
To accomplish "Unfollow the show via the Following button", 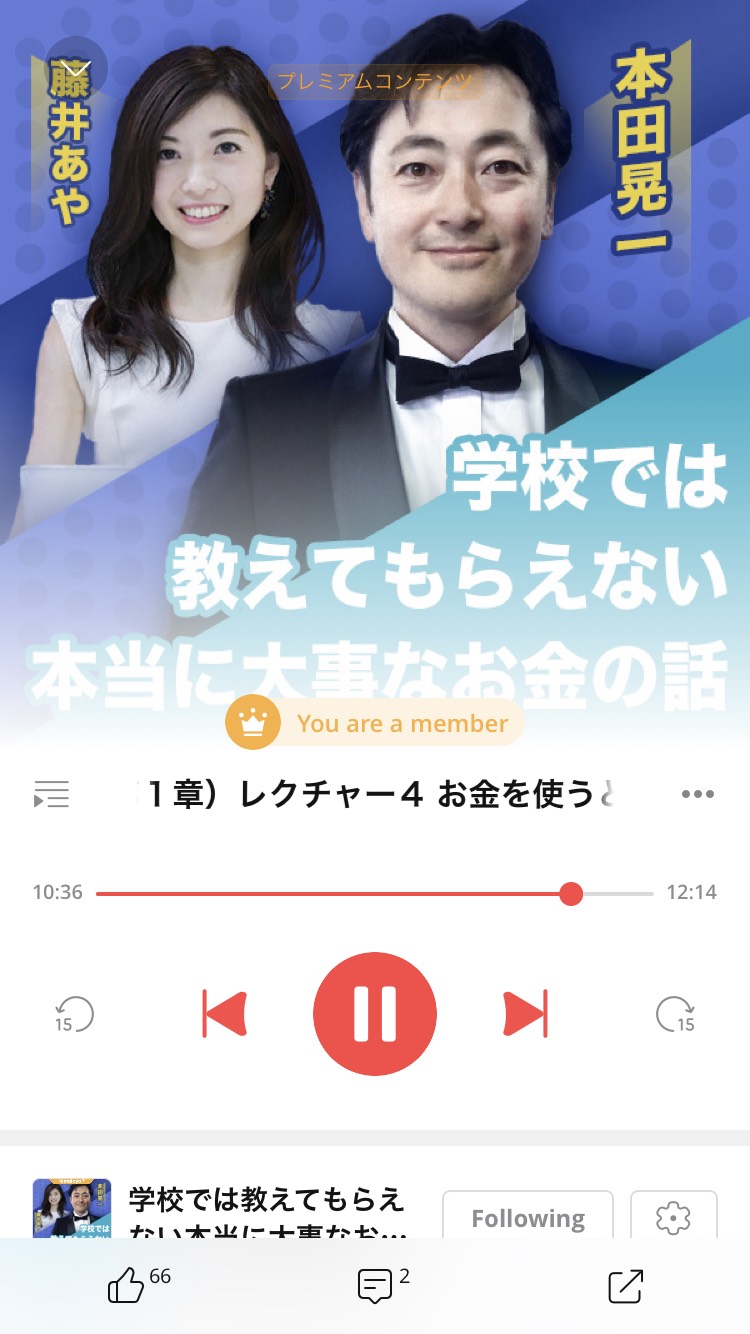I will point(527,1218).
